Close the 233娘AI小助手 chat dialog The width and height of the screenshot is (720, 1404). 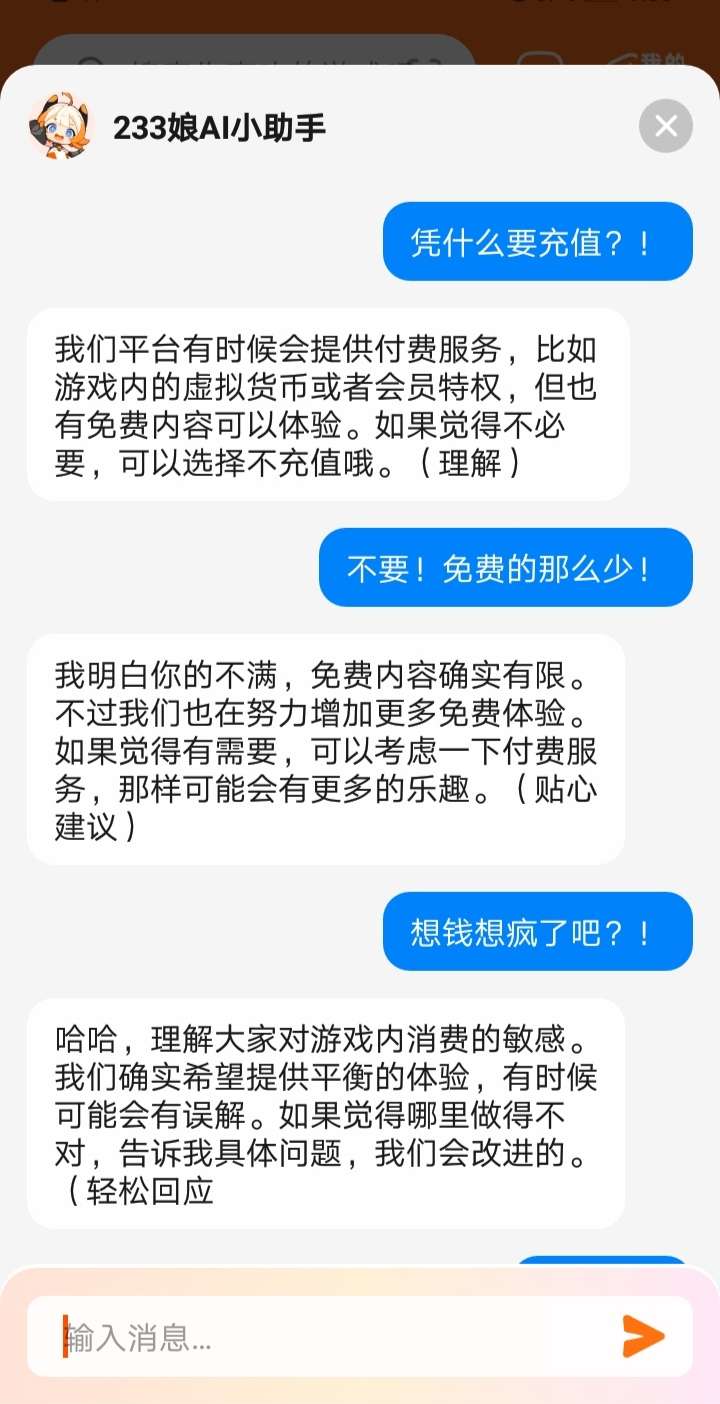pos(666,126)
